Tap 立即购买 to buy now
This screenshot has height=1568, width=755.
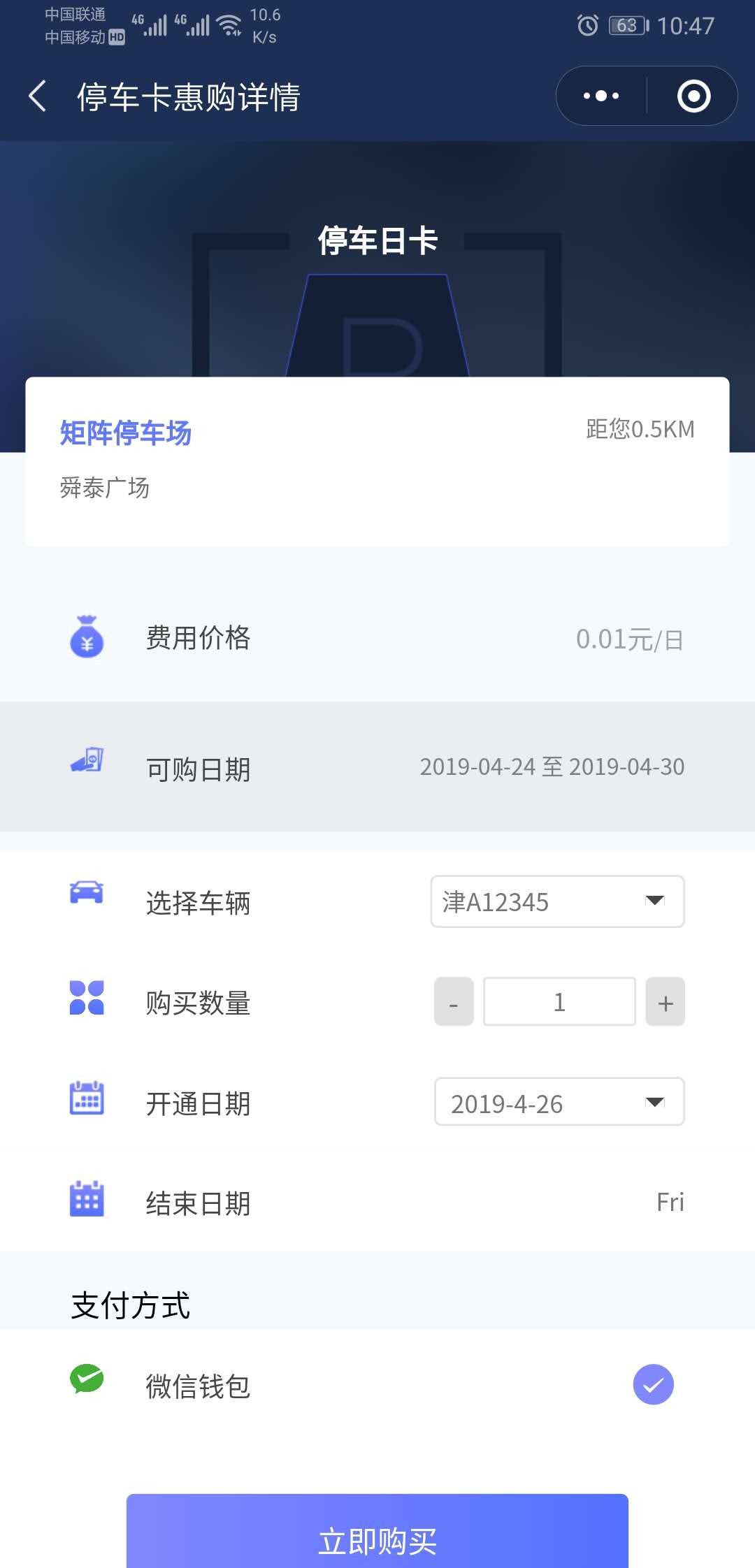[377, 1536]
